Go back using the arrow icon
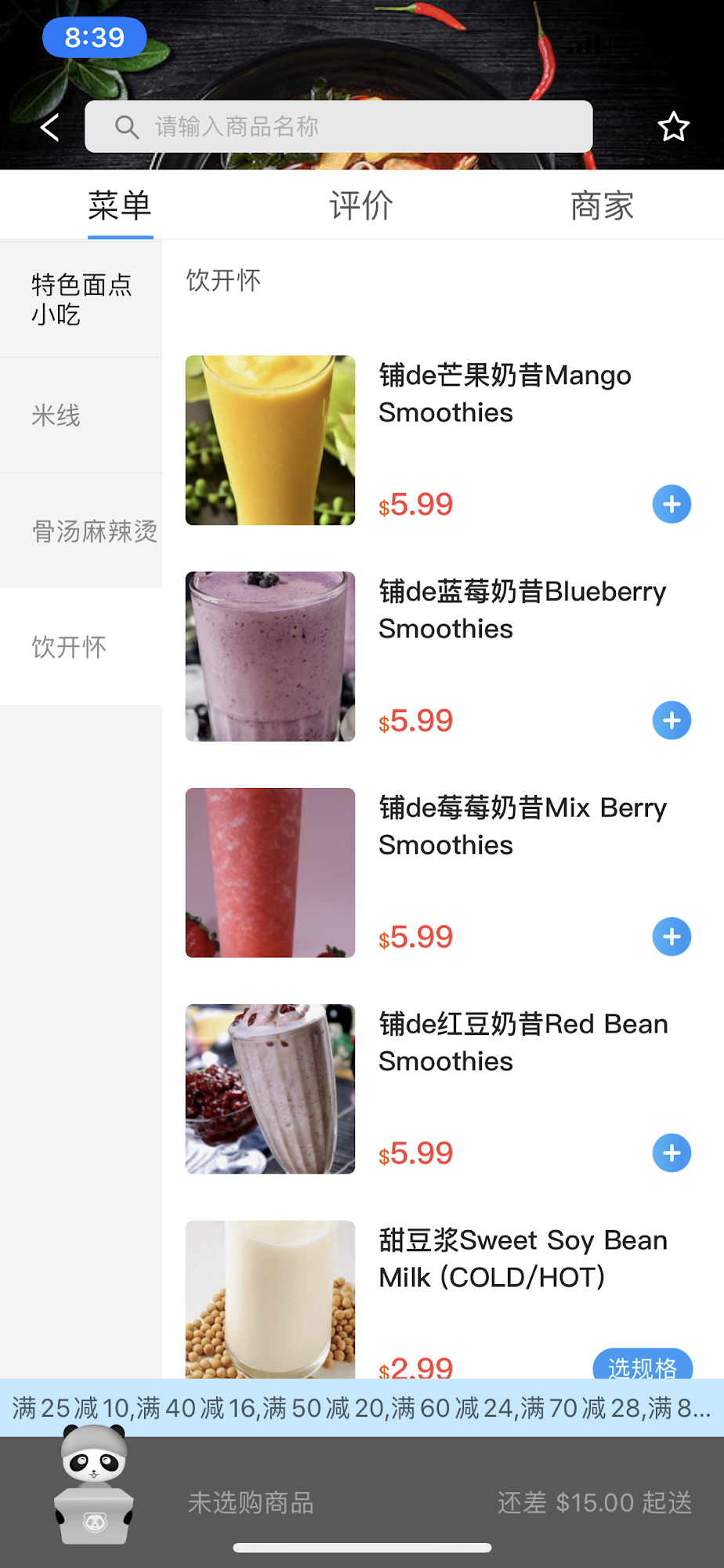This screenshot has width=724, height=1568. pyautogui.click(x=51, y=127)
